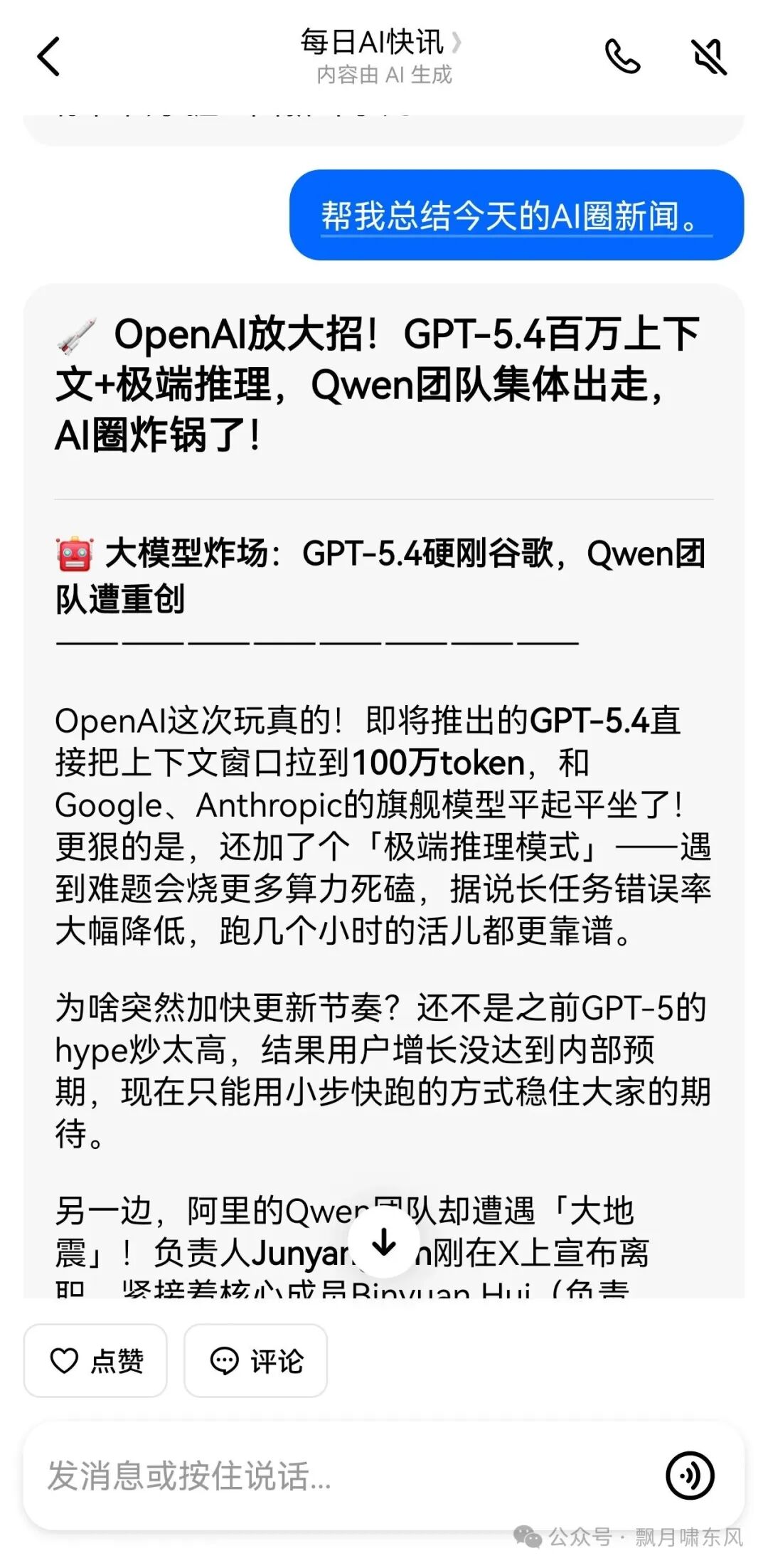The height and width of the screenshot is (1568, 768).
Task: Tap the voice input icon in message bar
Action: click(690, 1476)
